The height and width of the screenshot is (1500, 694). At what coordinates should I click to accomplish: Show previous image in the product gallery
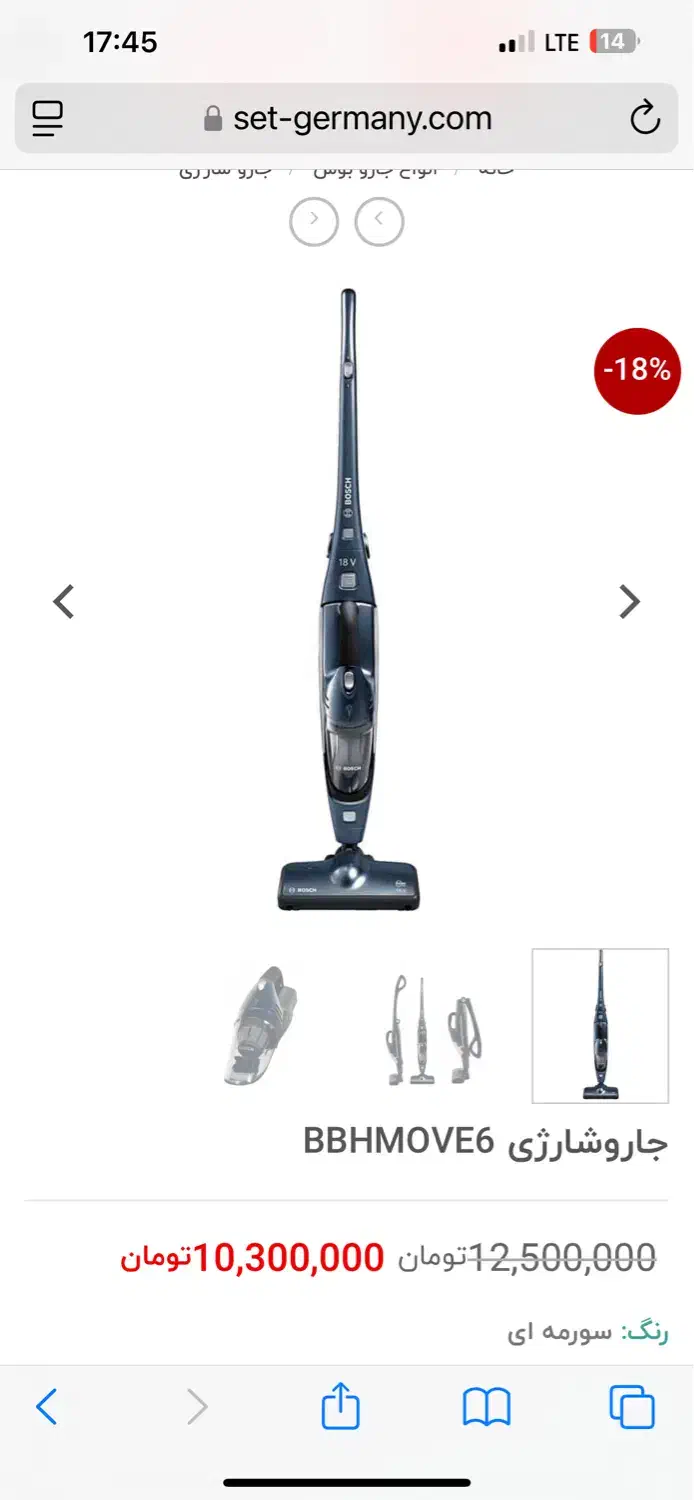(x=64, y=602)
